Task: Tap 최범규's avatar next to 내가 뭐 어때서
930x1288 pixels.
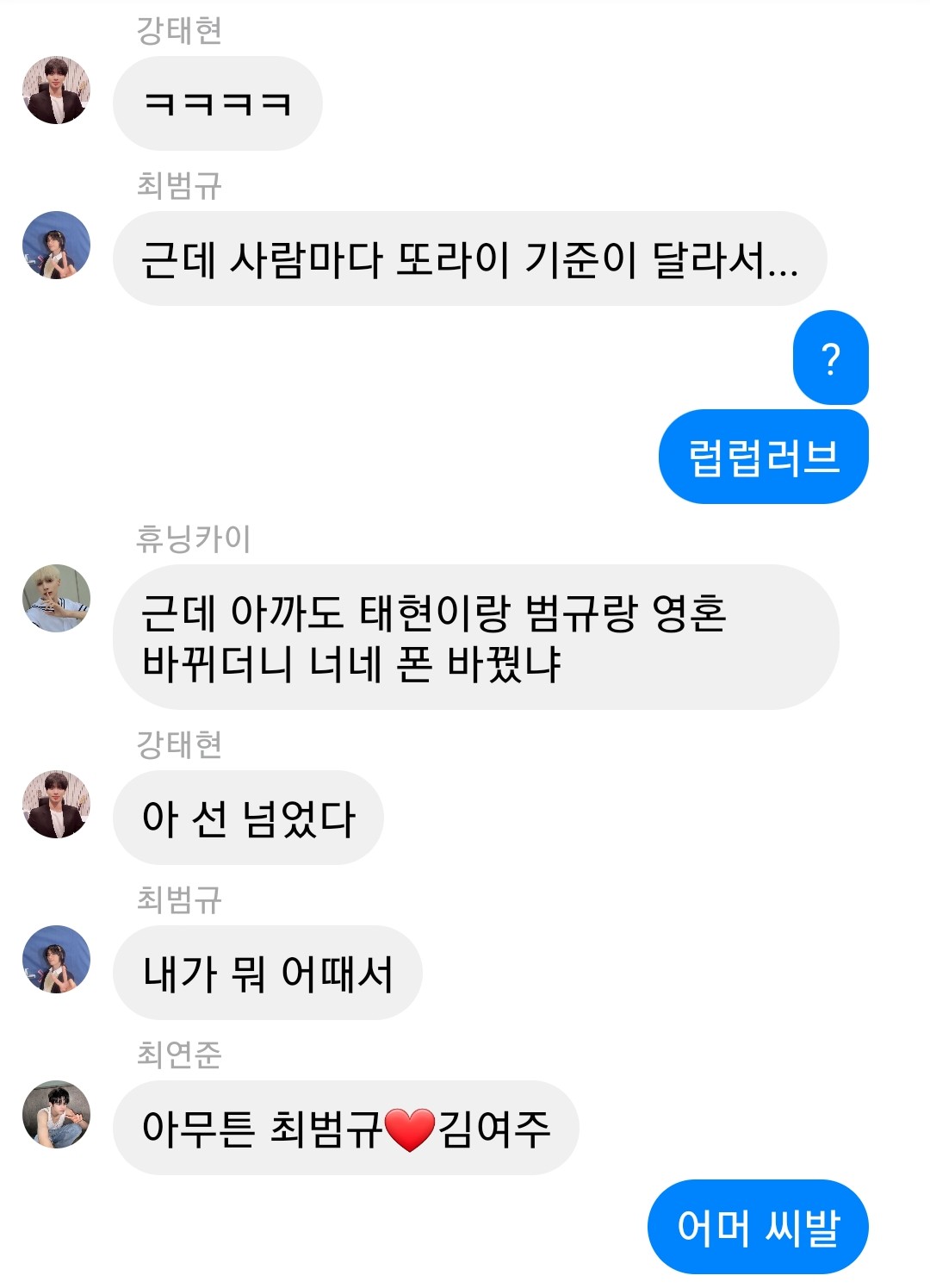Action: (56, 960)
